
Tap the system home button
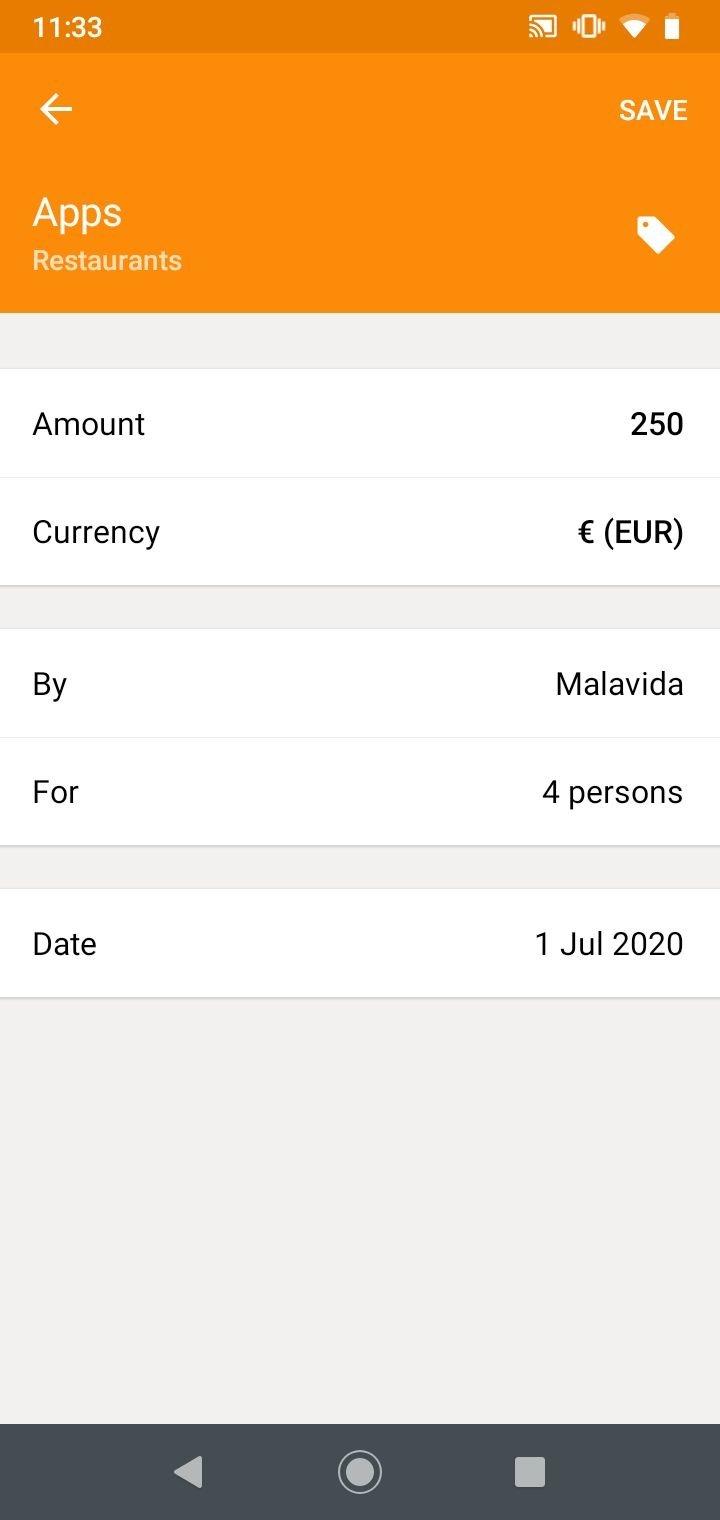tap(360, 1472)
